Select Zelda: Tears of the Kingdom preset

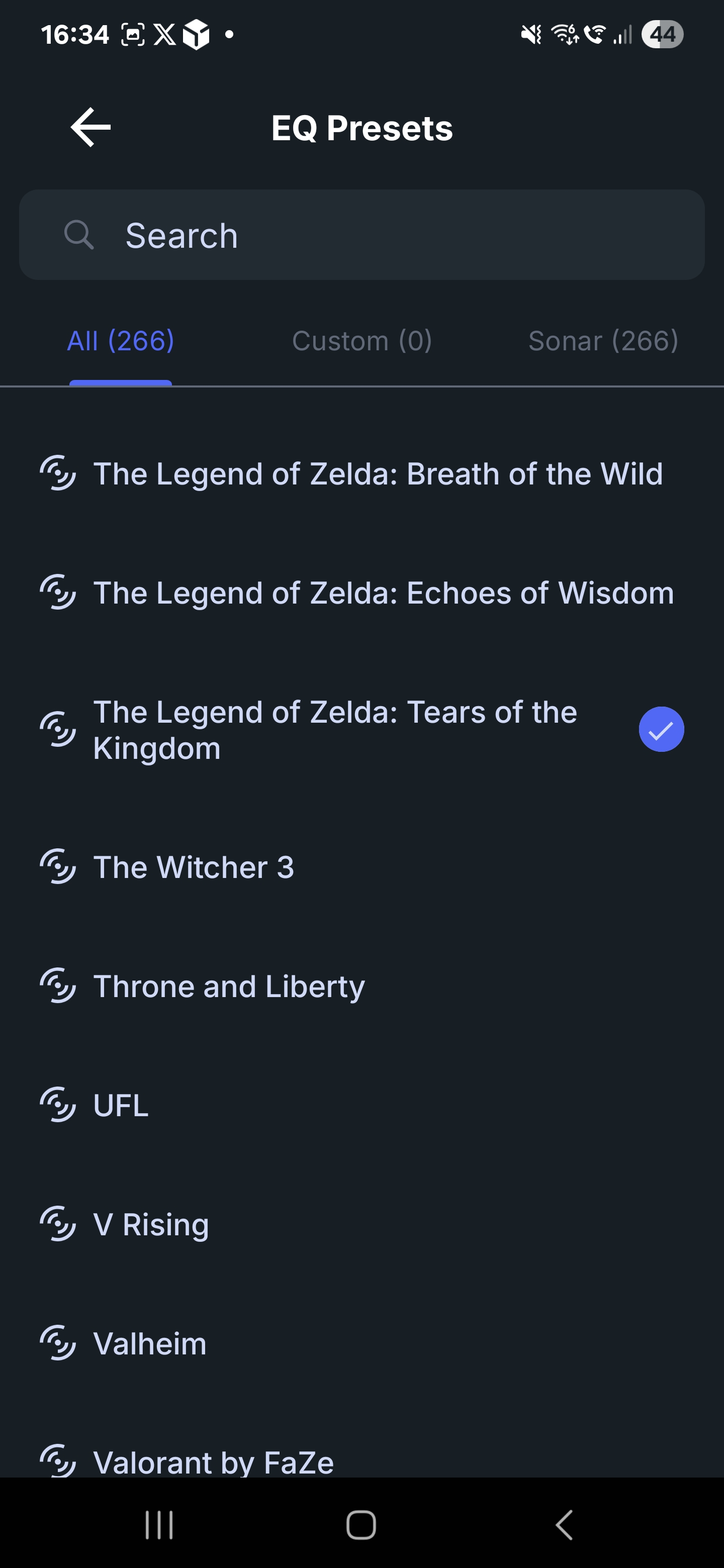coord(361,730)
